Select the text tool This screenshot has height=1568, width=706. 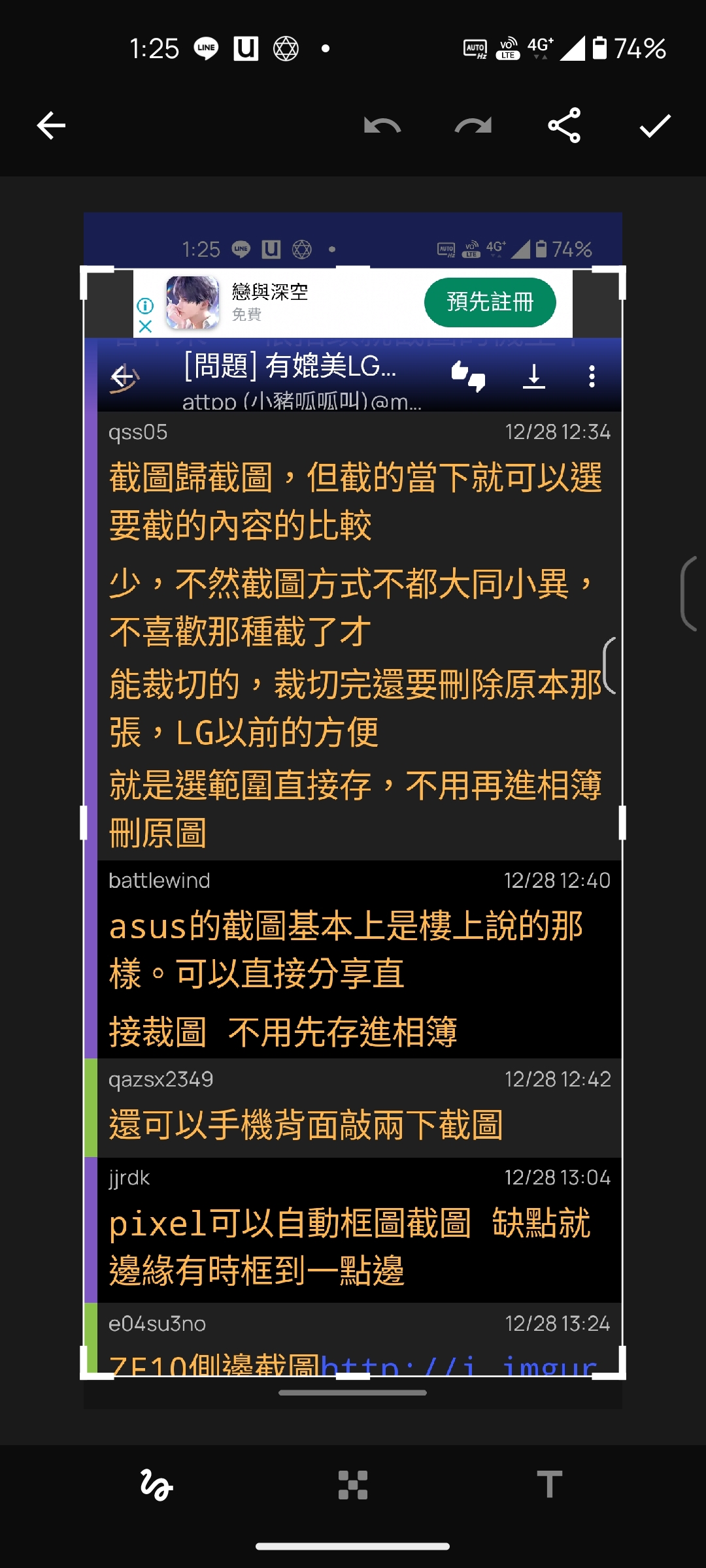(x=549, y=1484)
